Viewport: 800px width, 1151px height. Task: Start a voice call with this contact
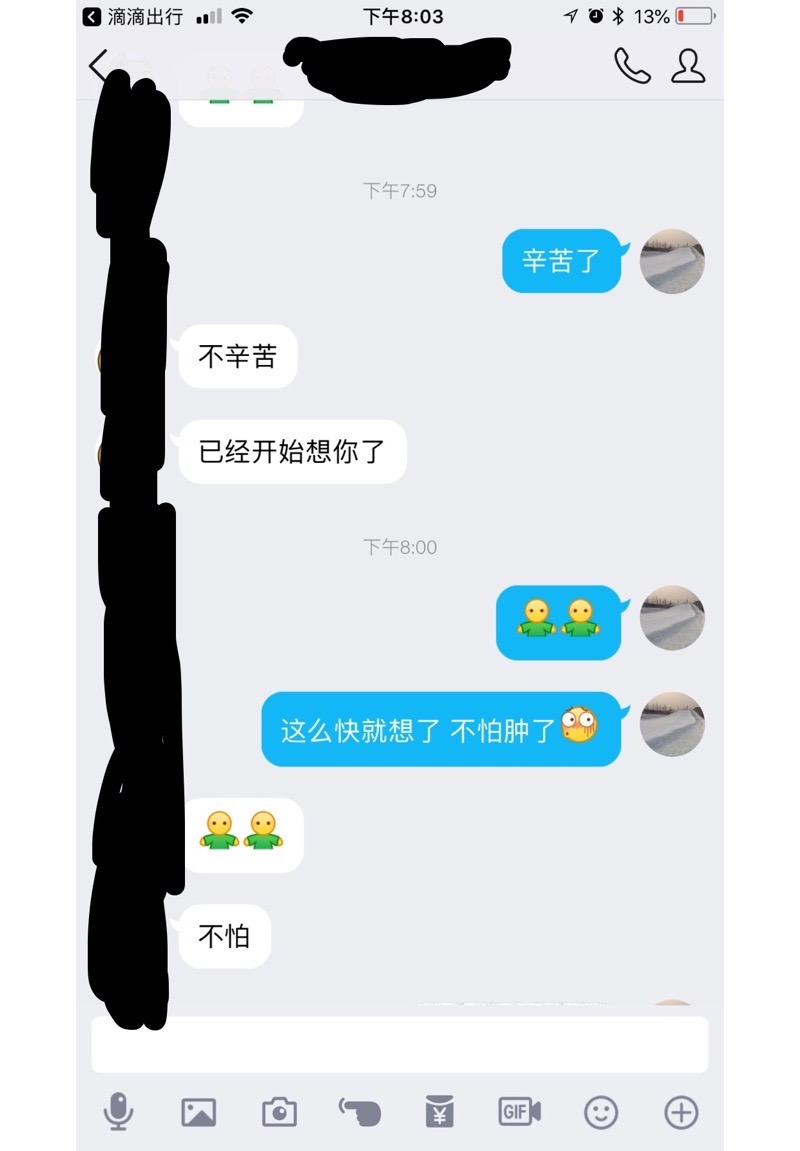pyautogui.click(x=631, y=66)
